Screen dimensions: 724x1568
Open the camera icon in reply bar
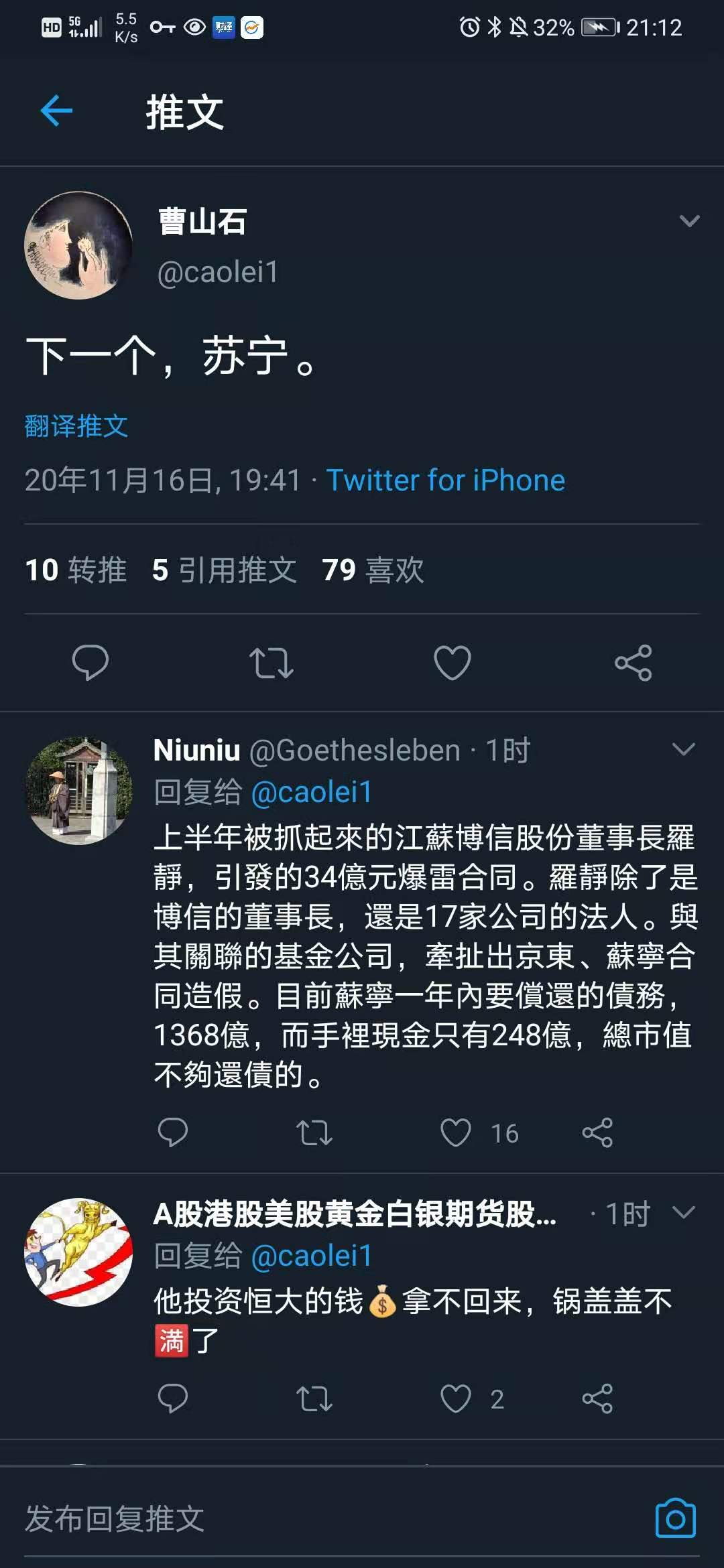pyautogui.click(x=676, y=1518)
